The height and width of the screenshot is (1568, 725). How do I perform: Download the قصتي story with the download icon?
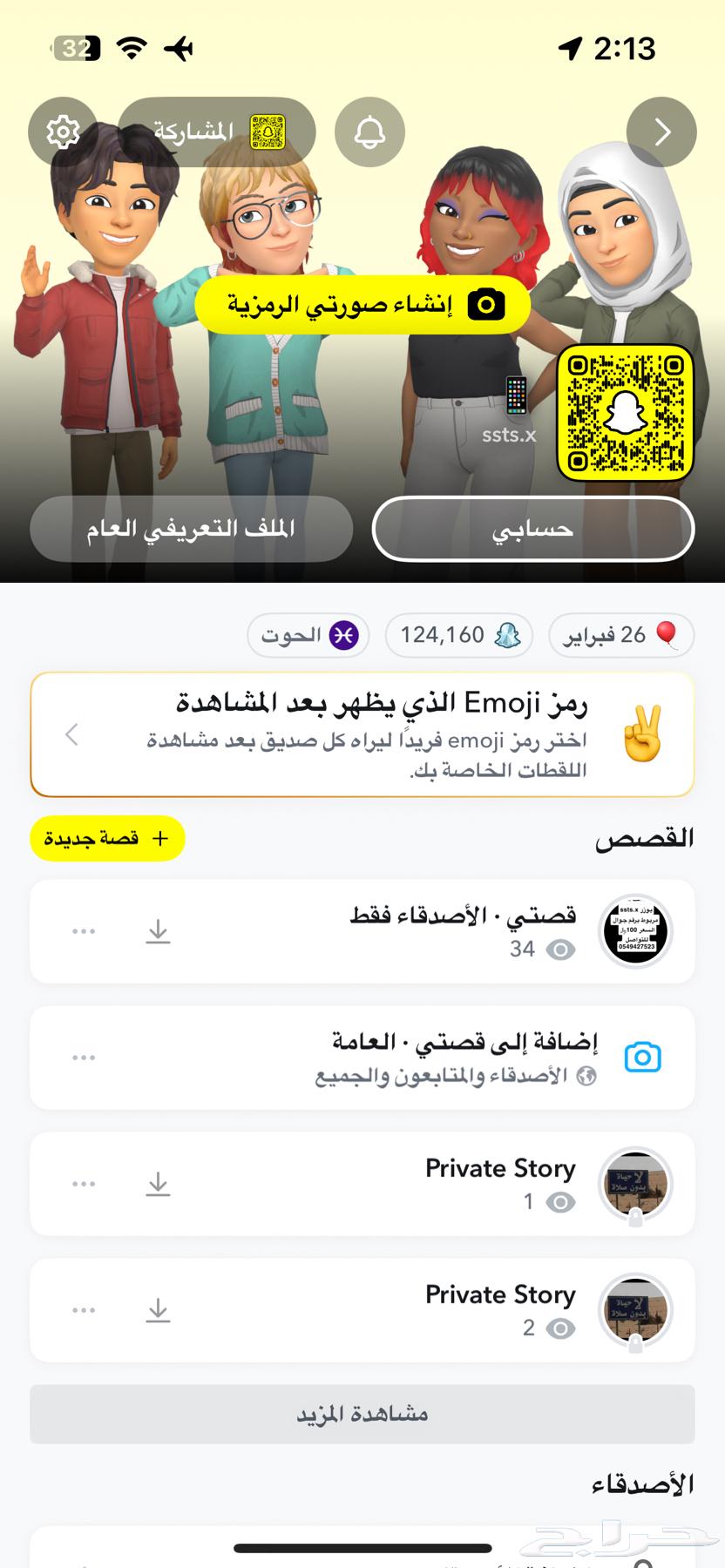159,930
